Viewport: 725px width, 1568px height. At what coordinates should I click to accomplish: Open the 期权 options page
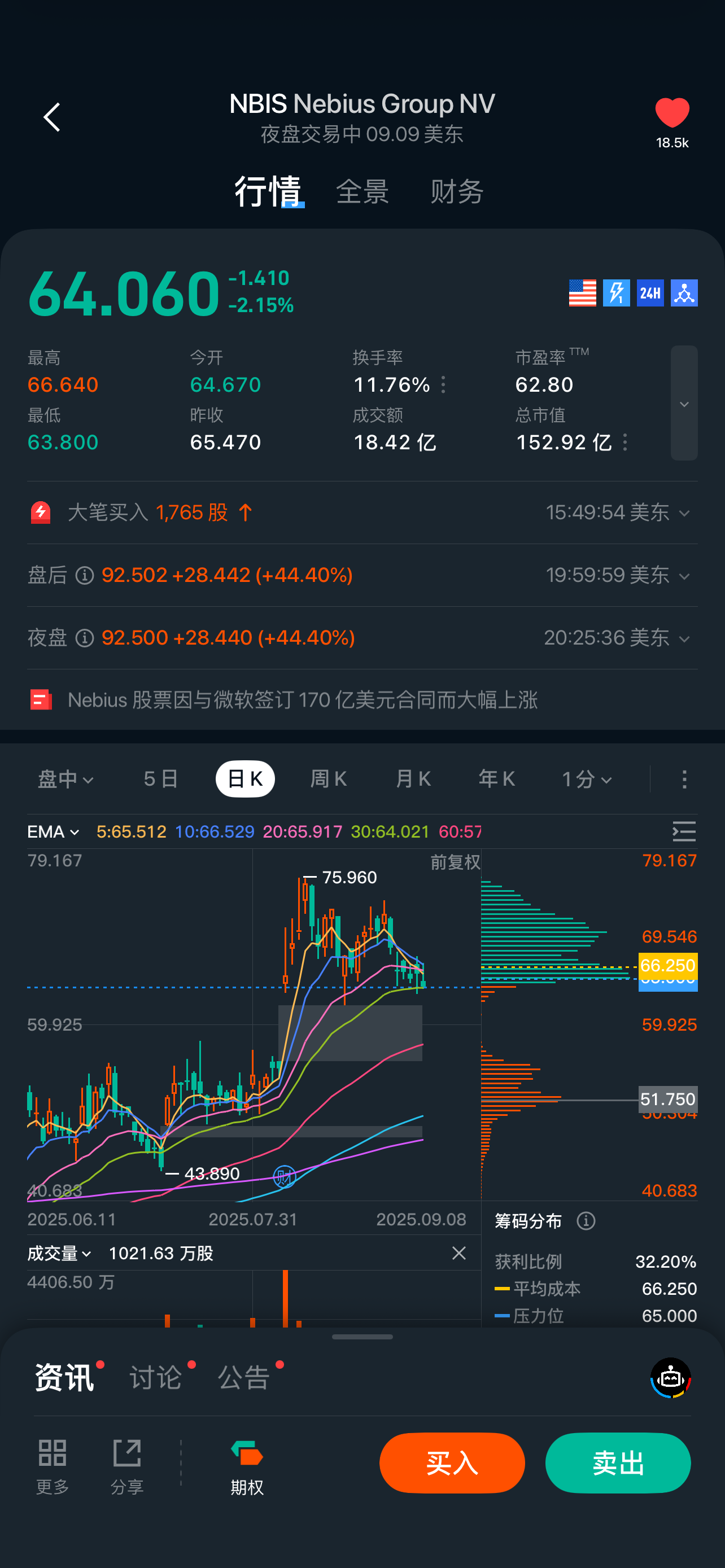247,1467
